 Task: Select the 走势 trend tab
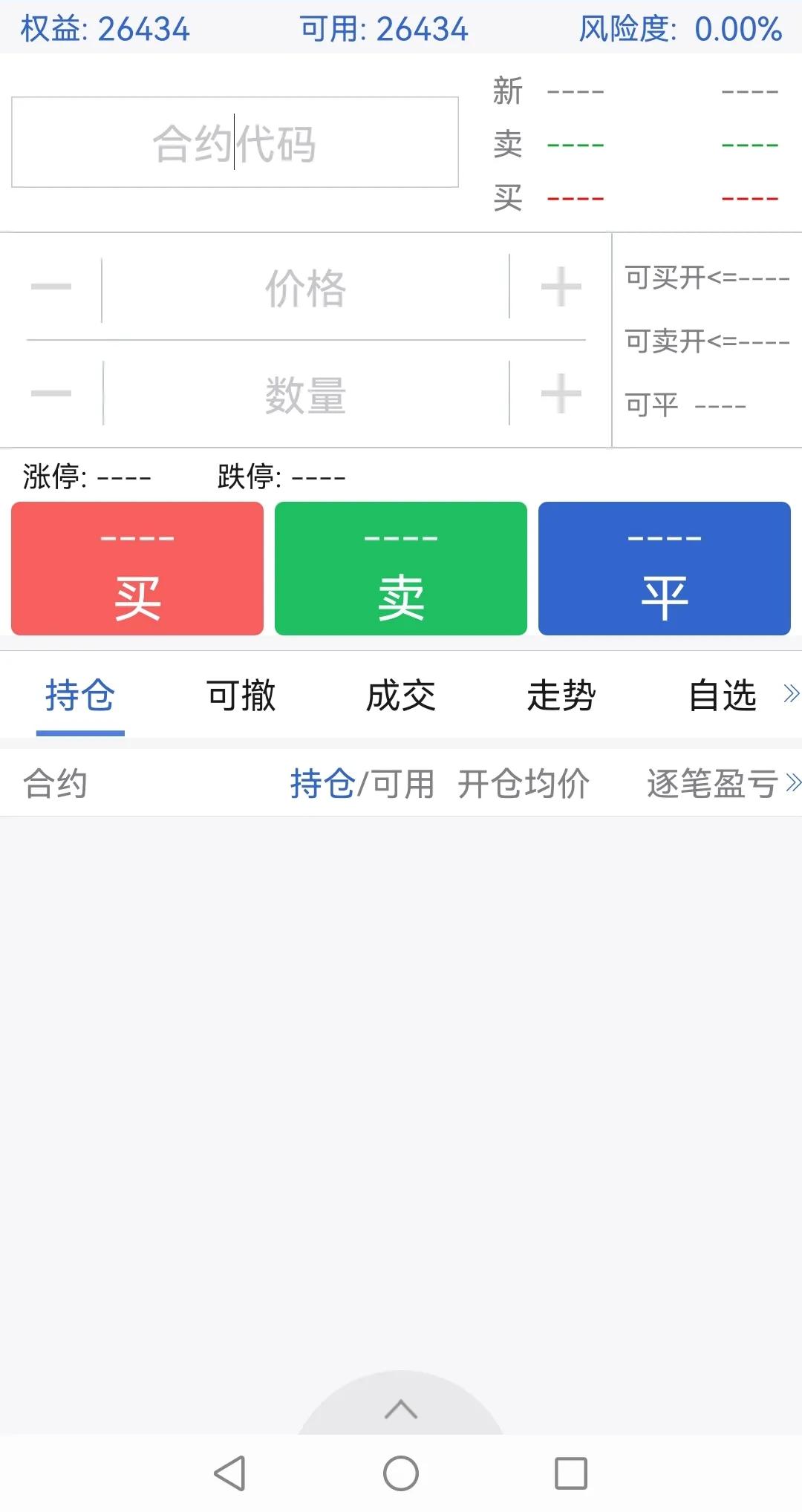tap(562, 696)
